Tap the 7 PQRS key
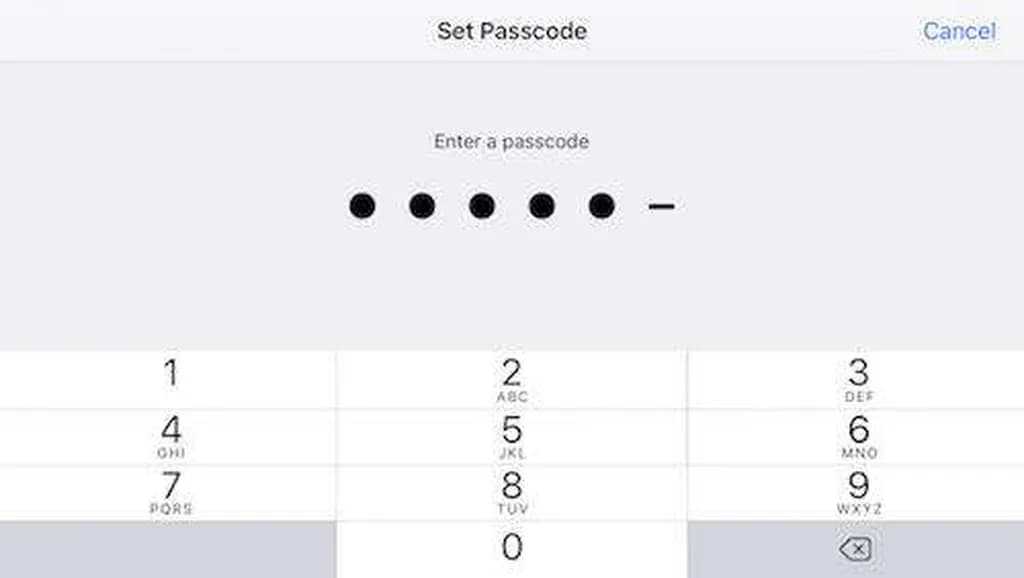The image size is (1024, 578). point(170,492)
